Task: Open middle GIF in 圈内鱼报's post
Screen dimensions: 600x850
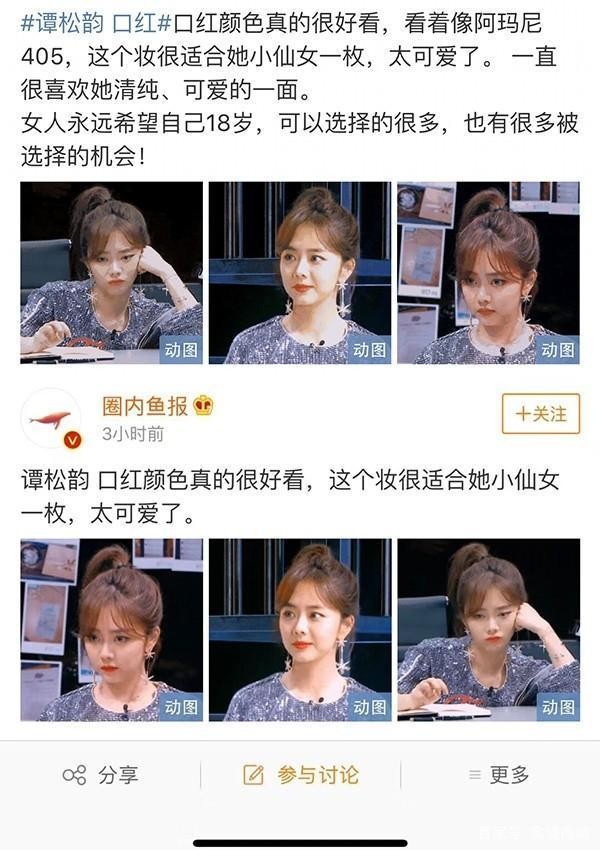Action: click(x=299, y=629)
